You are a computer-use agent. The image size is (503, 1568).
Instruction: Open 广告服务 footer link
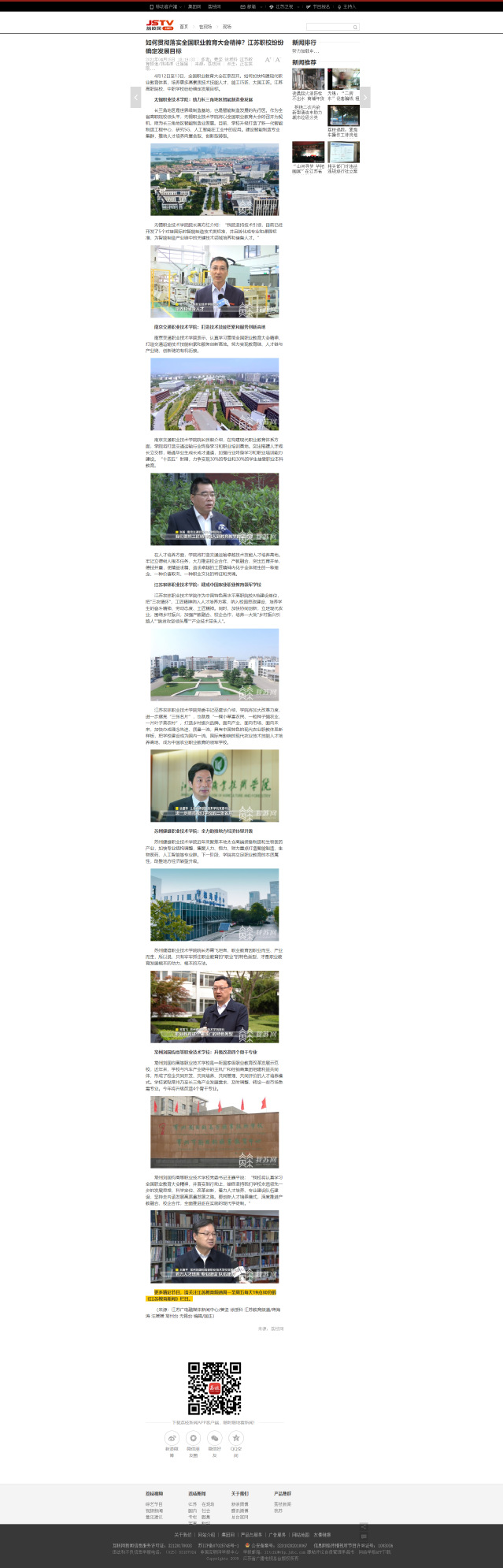click(x=277, y=1535)
